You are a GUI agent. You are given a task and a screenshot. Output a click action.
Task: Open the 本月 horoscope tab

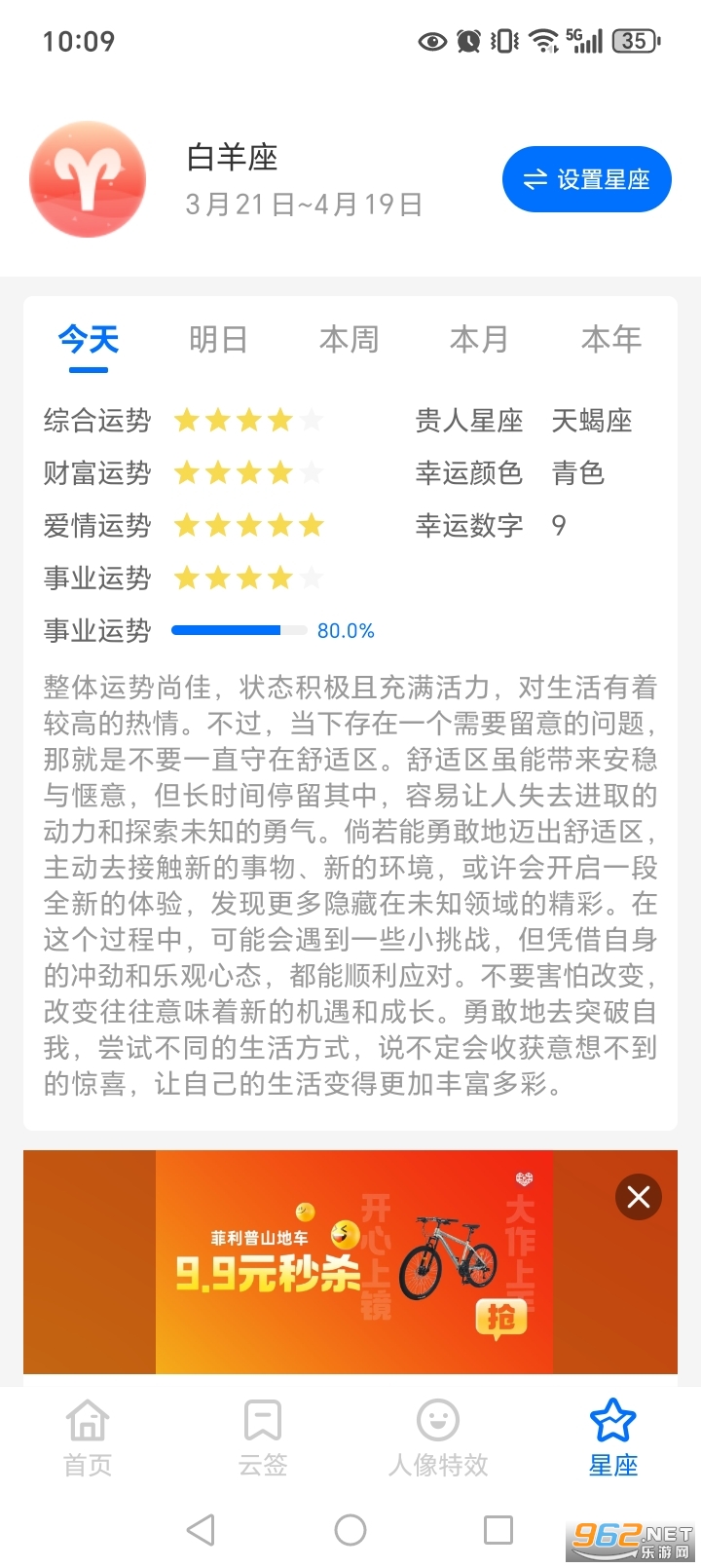[x=479, y=339]
